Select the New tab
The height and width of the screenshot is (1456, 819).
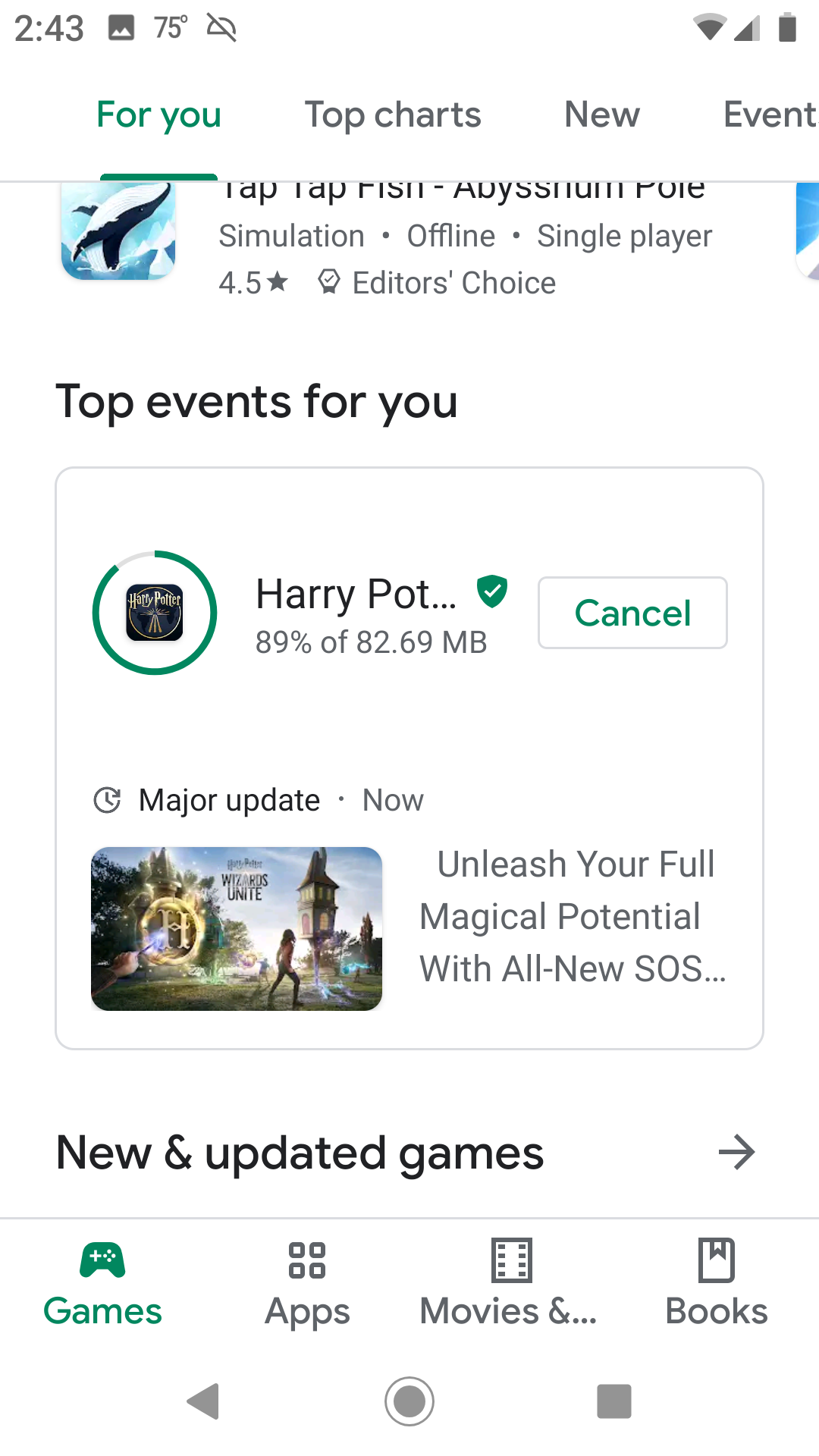pyautogui.click(x=601, y=115)
